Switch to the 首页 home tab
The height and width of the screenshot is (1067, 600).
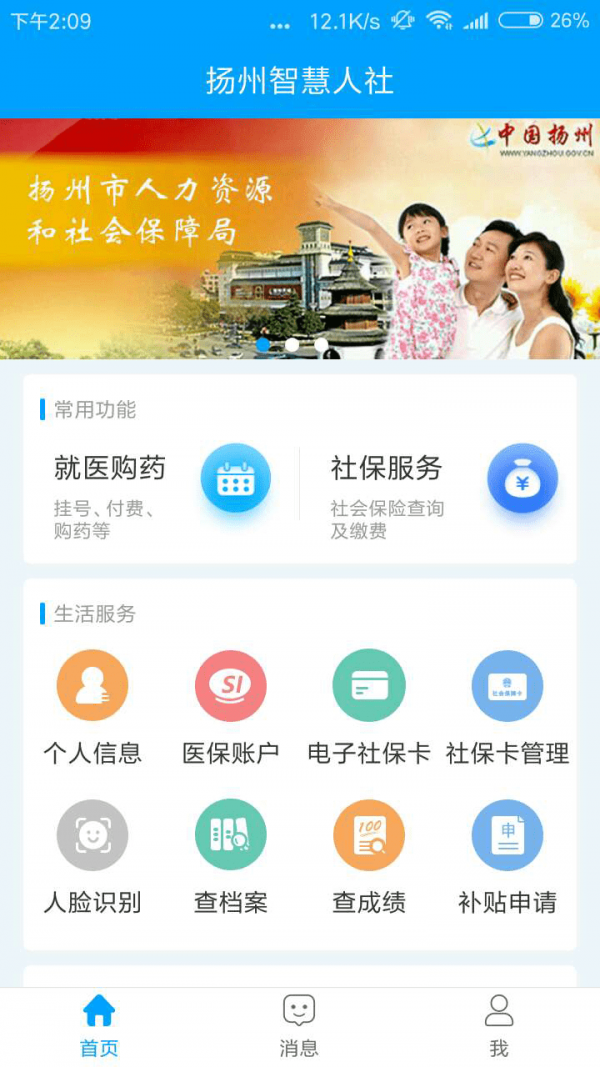click(99, 1026)
